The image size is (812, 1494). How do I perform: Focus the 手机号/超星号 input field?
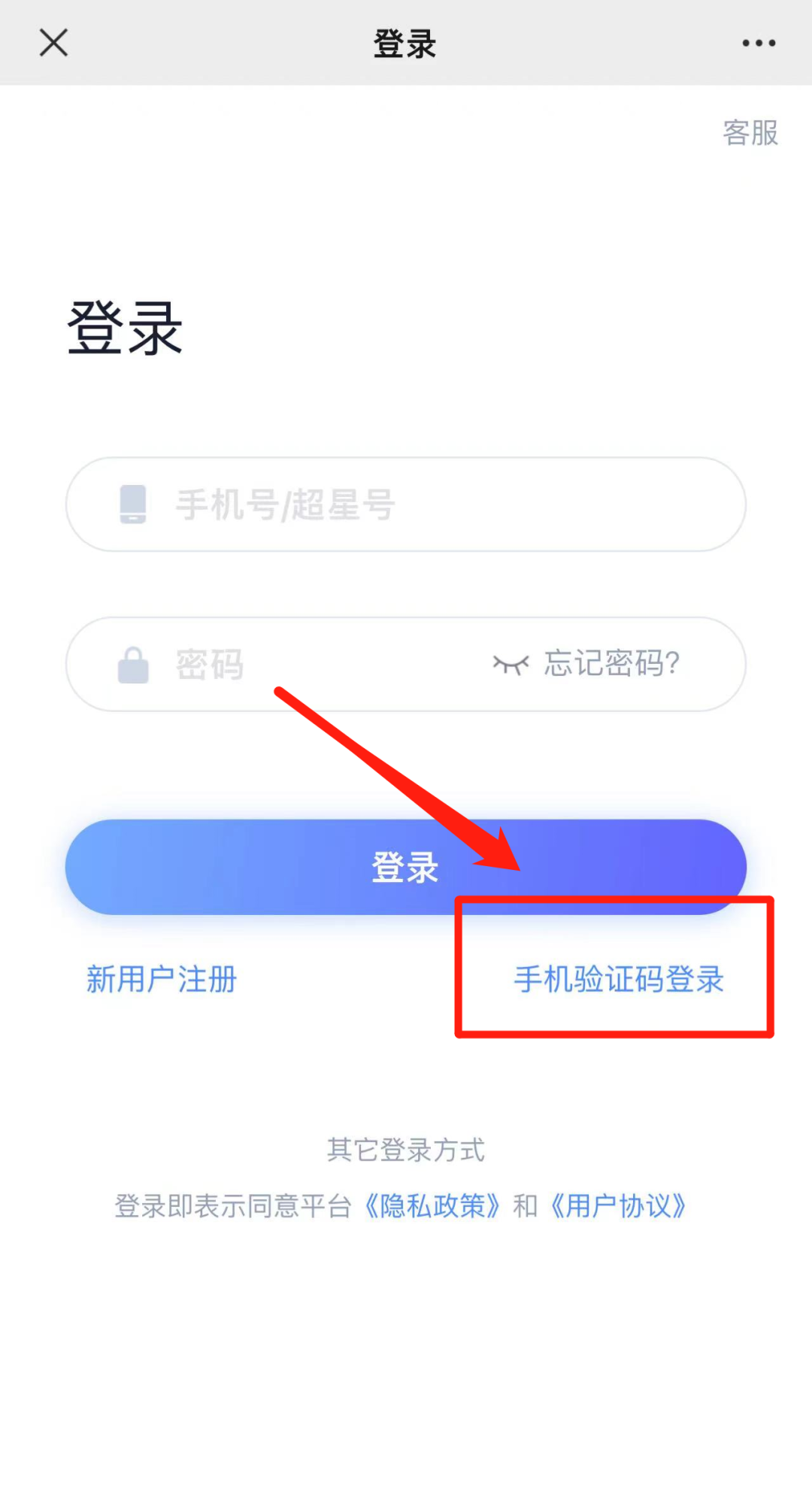tap(421, 505)
